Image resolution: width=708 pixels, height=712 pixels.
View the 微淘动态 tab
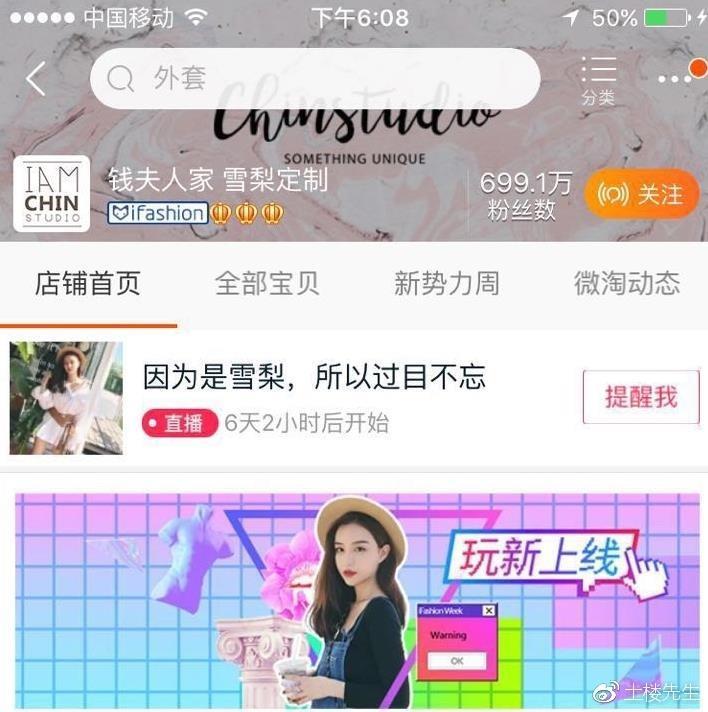coord(626,284)
